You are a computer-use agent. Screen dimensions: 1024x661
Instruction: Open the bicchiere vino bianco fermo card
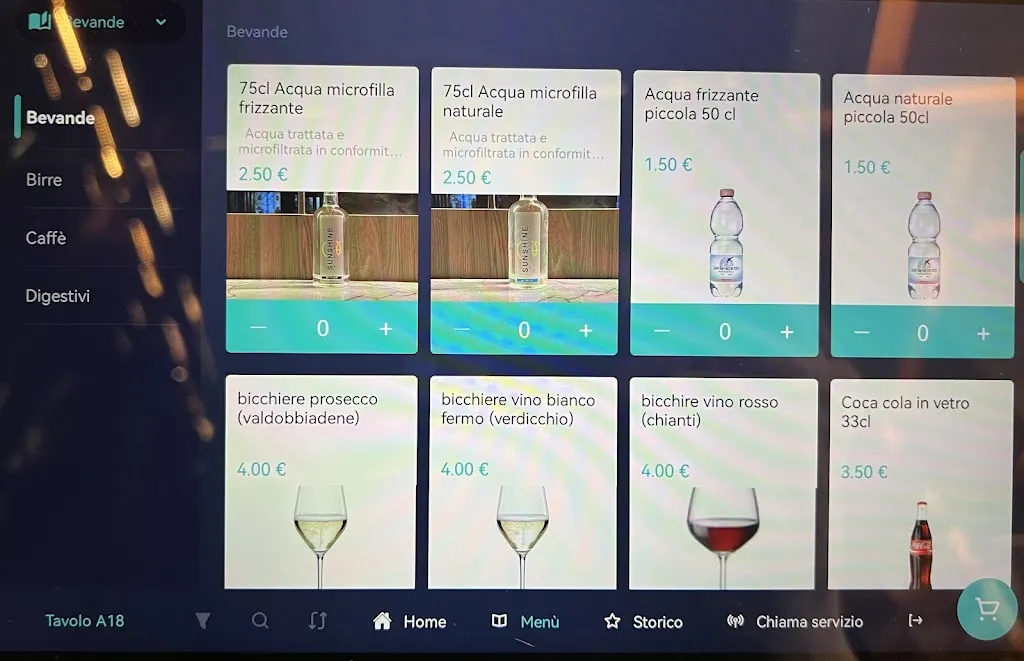pyautogui.click(x=522, y=480)
